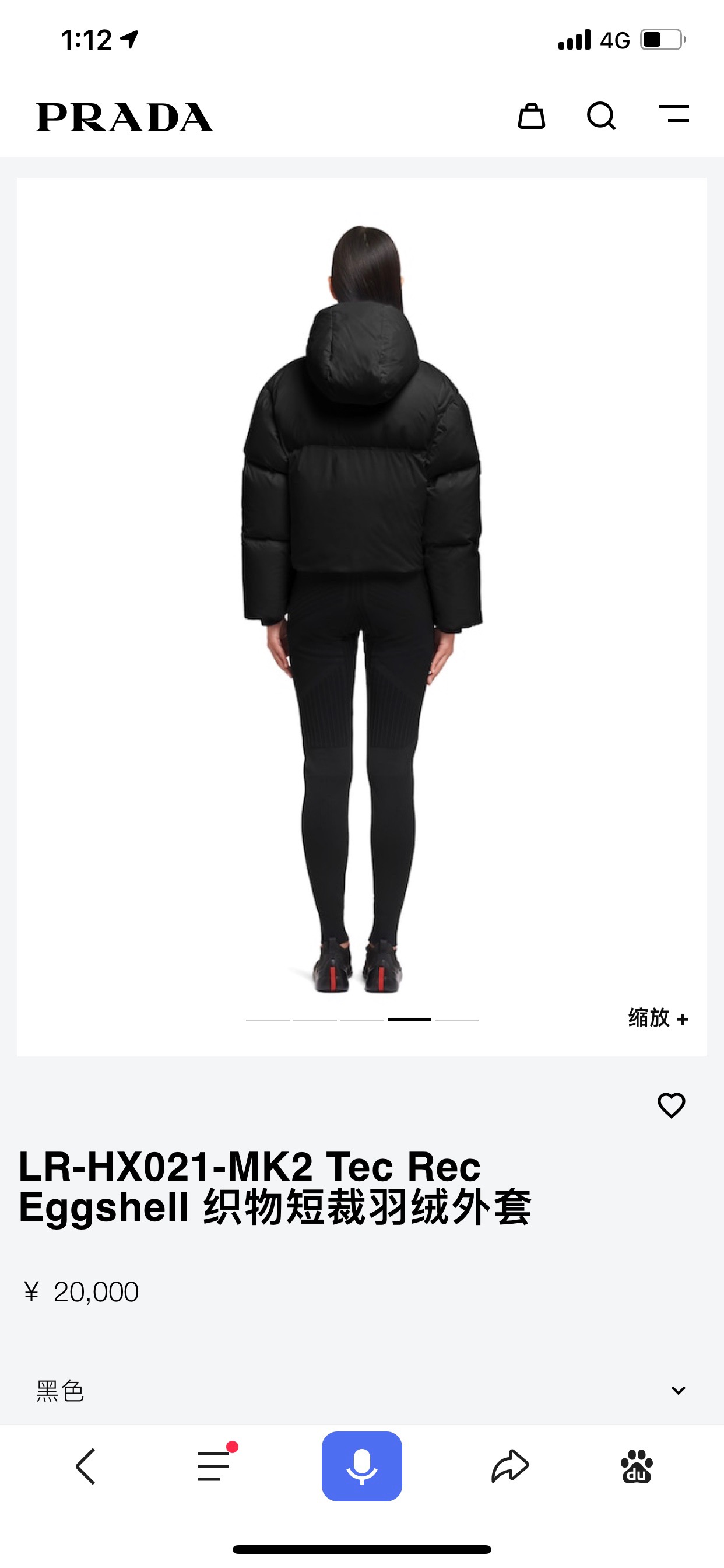This screenshot has width=724, height=1568.
Task: Open the Prada hamburger menu
Action: (674, 114)
